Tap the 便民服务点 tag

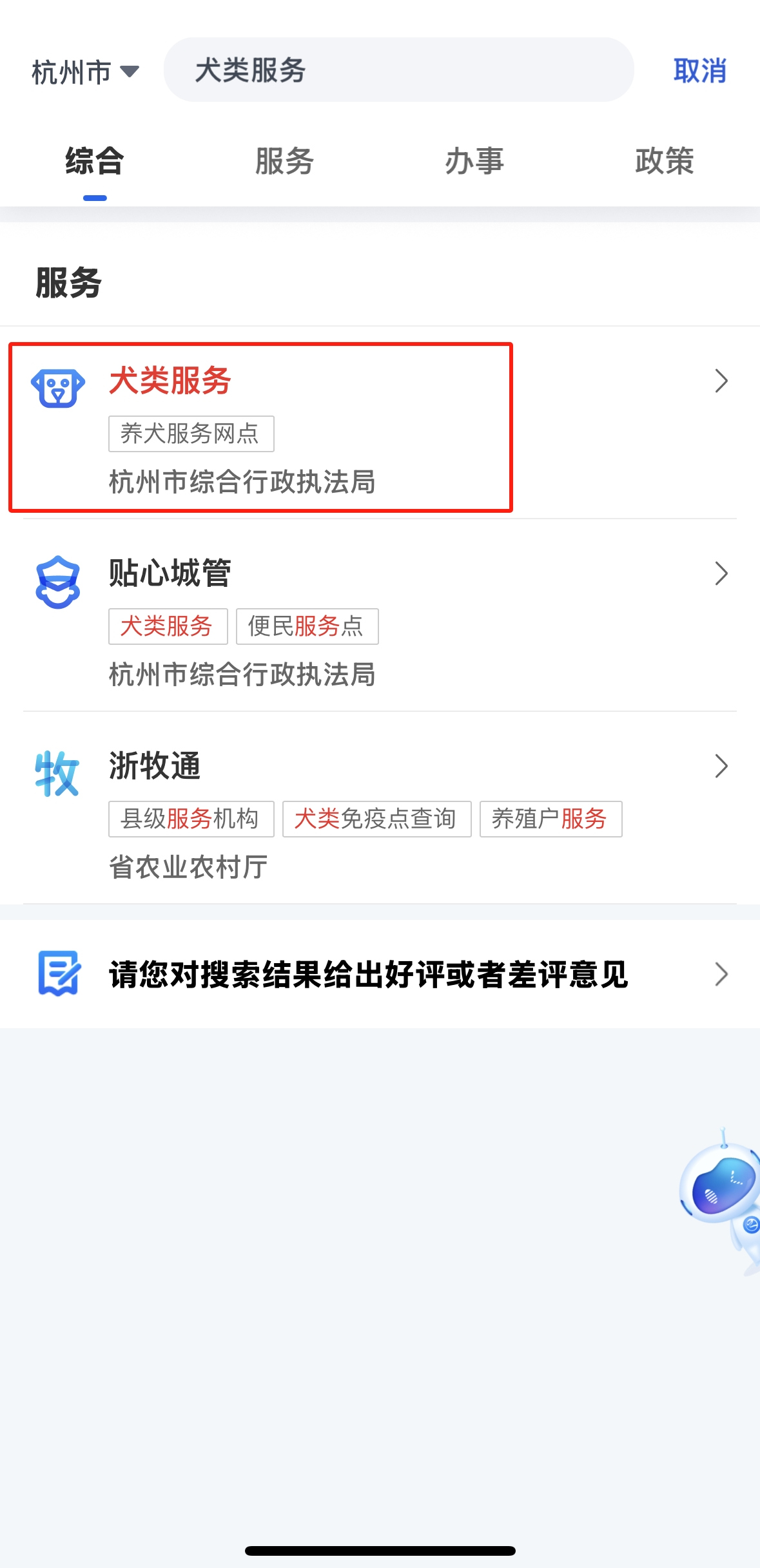pyautogui.click(x=307, y=626)
